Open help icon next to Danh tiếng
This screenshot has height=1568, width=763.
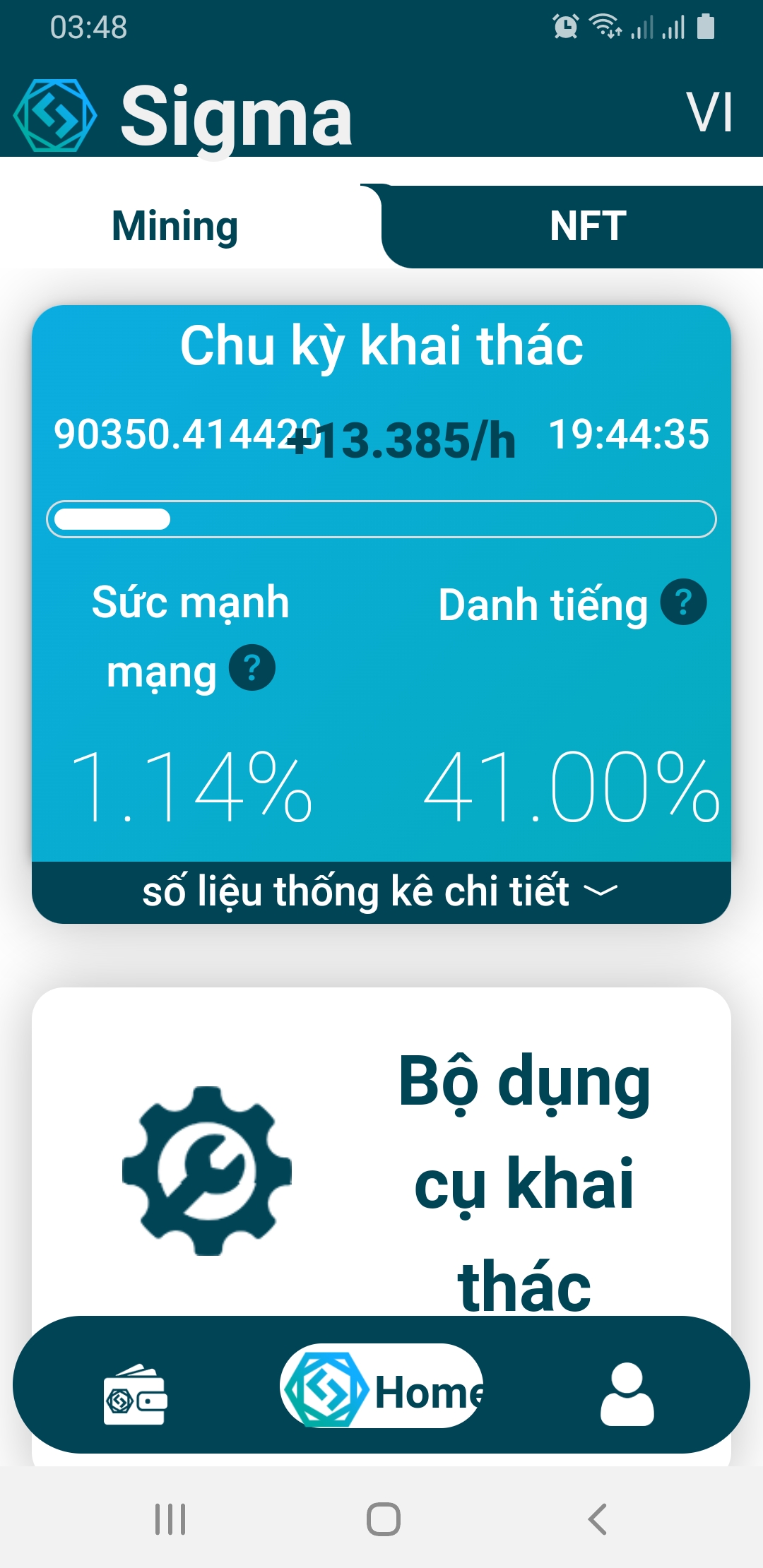pos(683,602)
